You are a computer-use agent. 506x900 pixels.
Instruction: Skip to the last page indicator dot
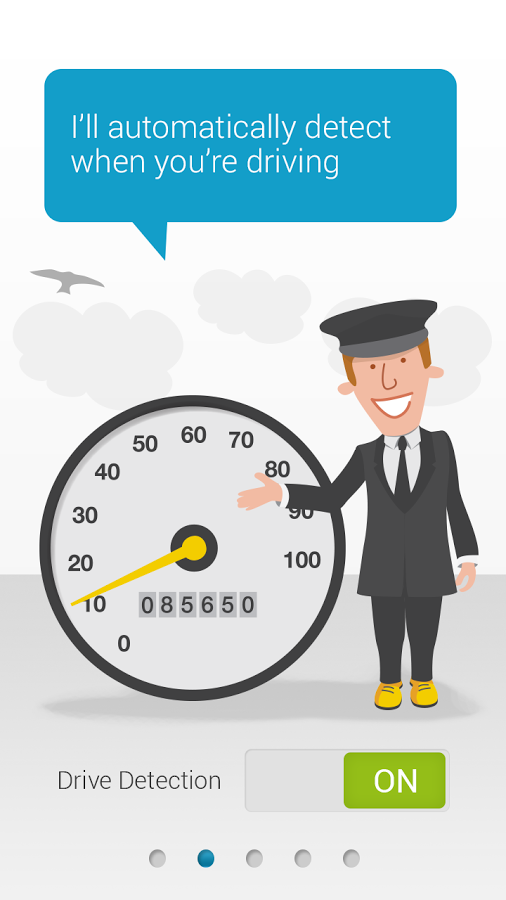pos(351,859)
